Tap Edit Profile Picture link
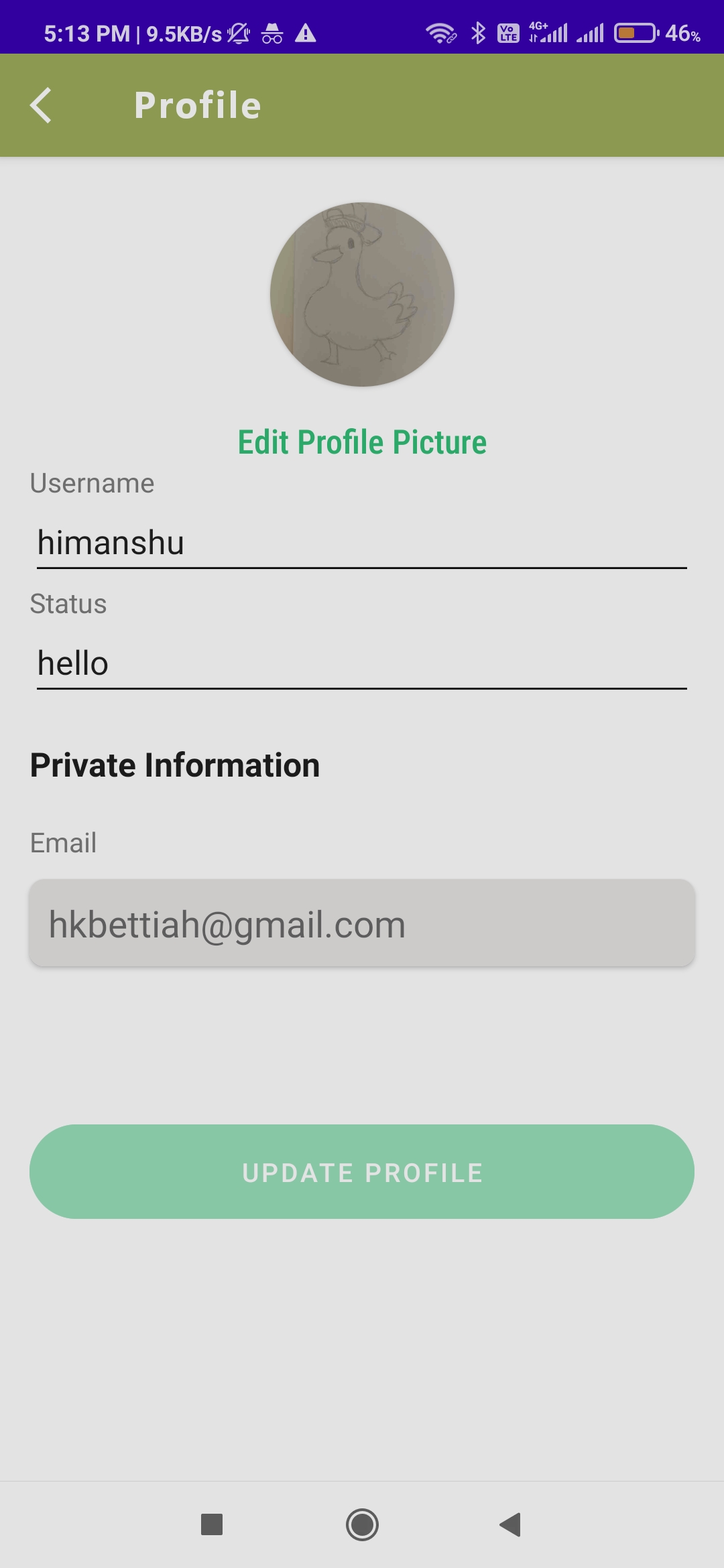Image resolution: width=724 pixels, height=1568 pixels. pos(362,442)
